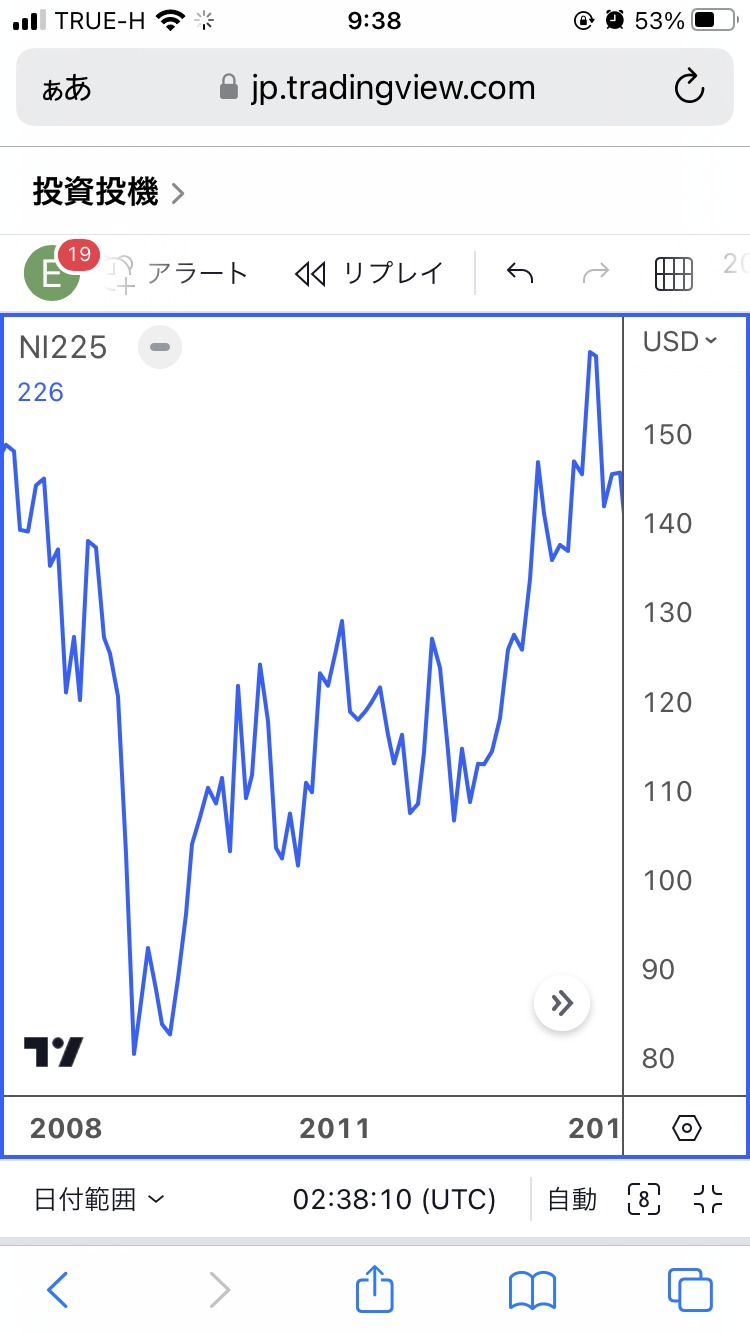Jump to the latest bar with double arrow
750x1334 pixels.
tap(562, 1003)
